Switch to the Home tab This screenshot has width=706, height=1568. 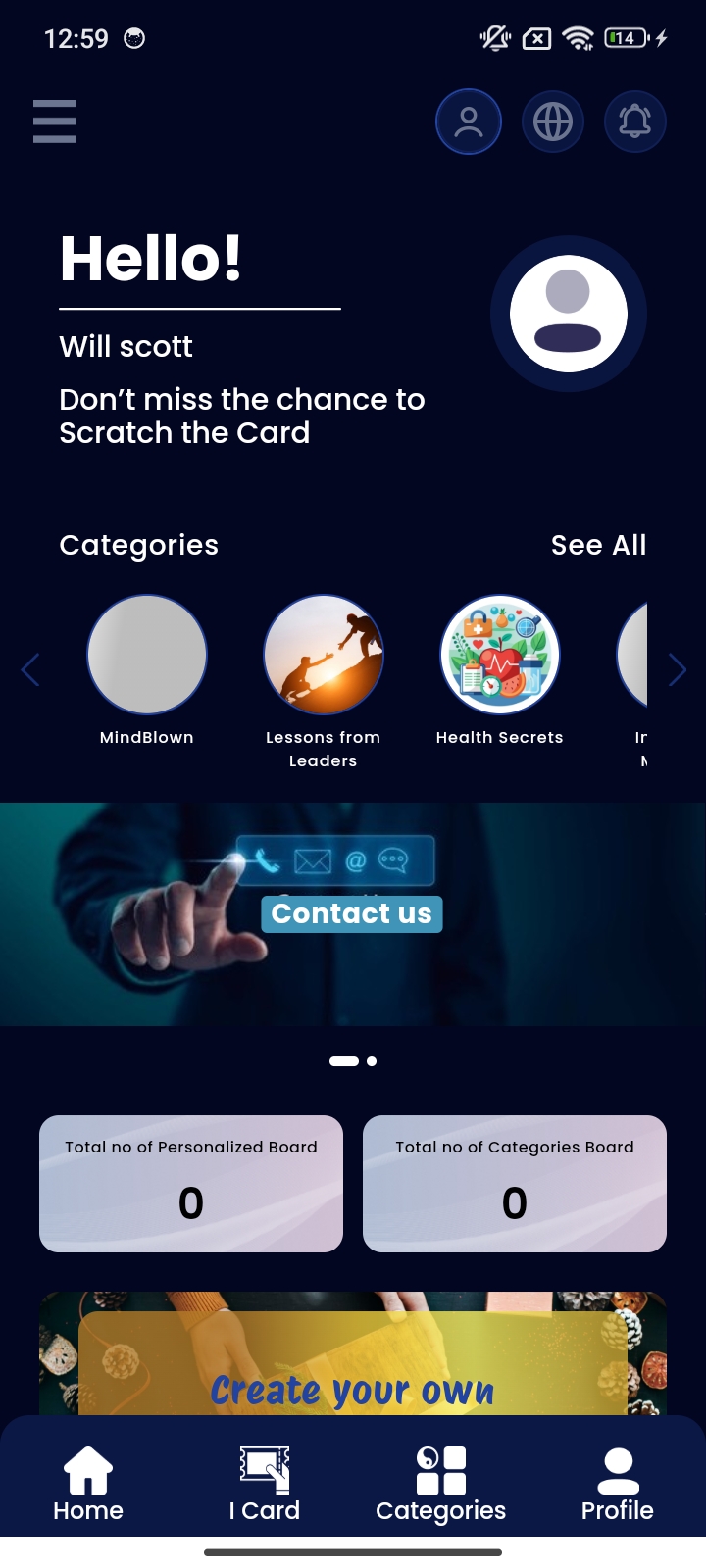coord(88,1485)
